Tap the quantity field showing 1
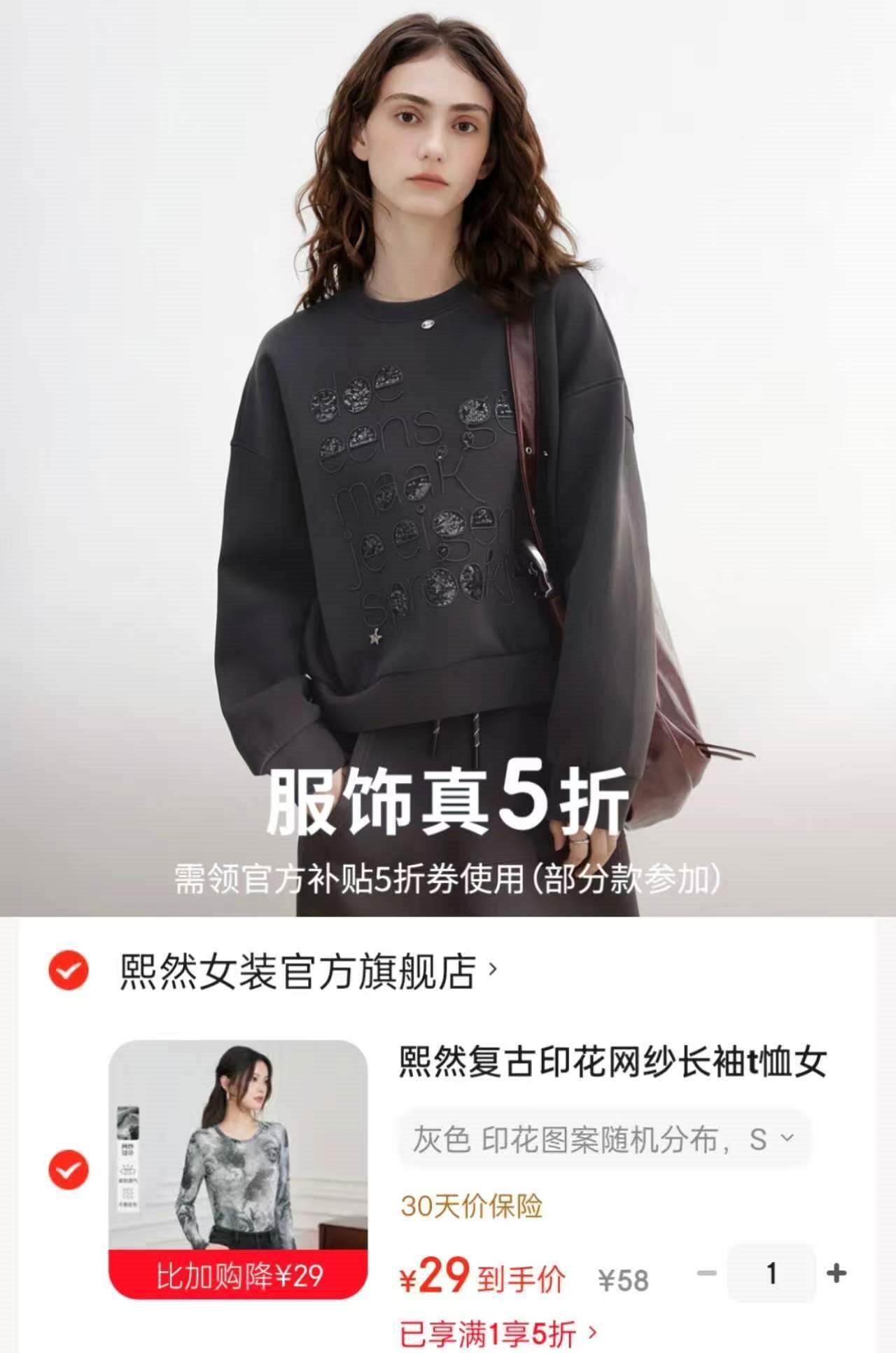The width and height of the screenshot is (896, 1353). tap(771, 1272)
